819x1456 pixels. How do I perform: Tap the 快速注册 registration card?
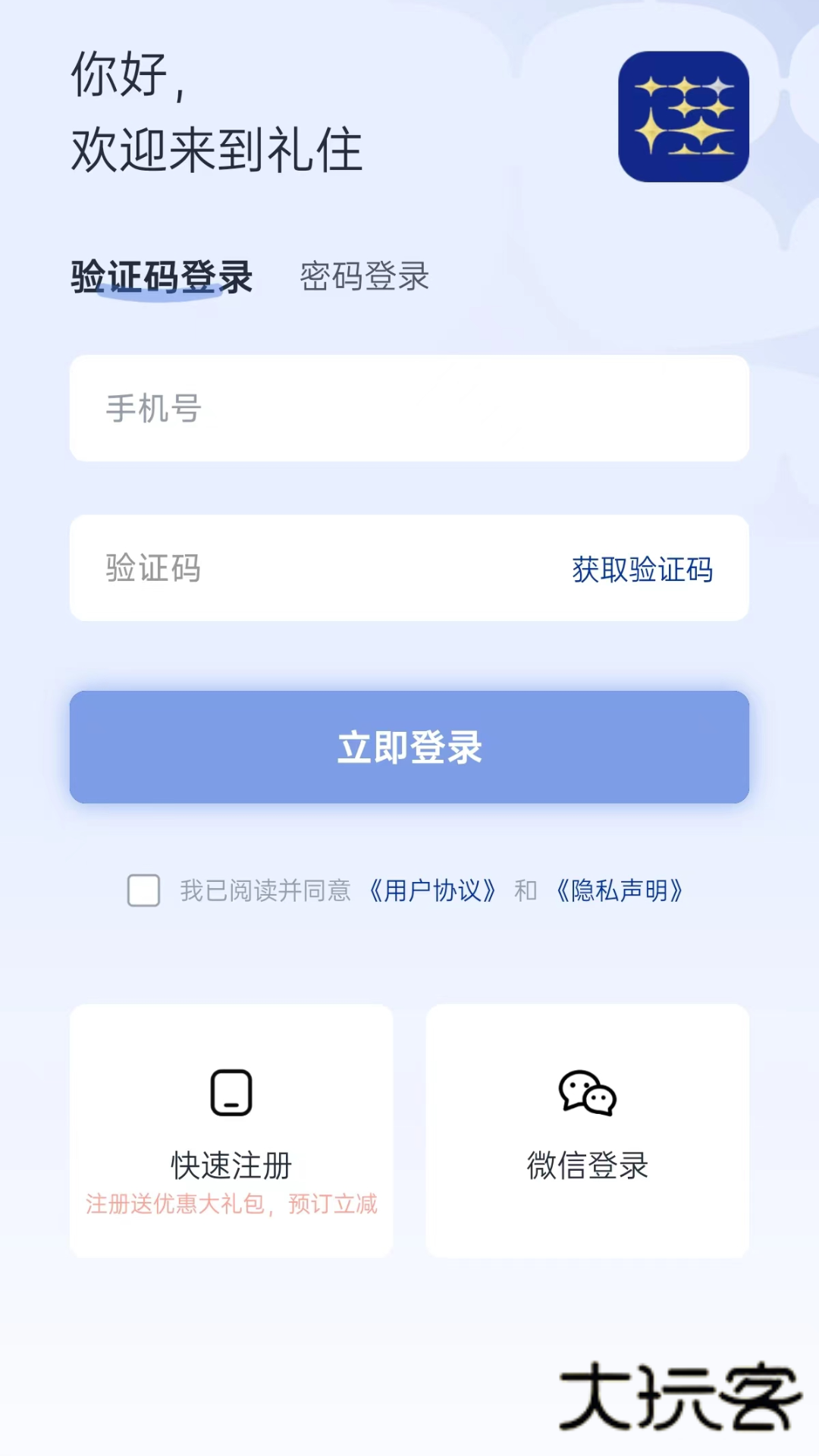(231, 1130)
